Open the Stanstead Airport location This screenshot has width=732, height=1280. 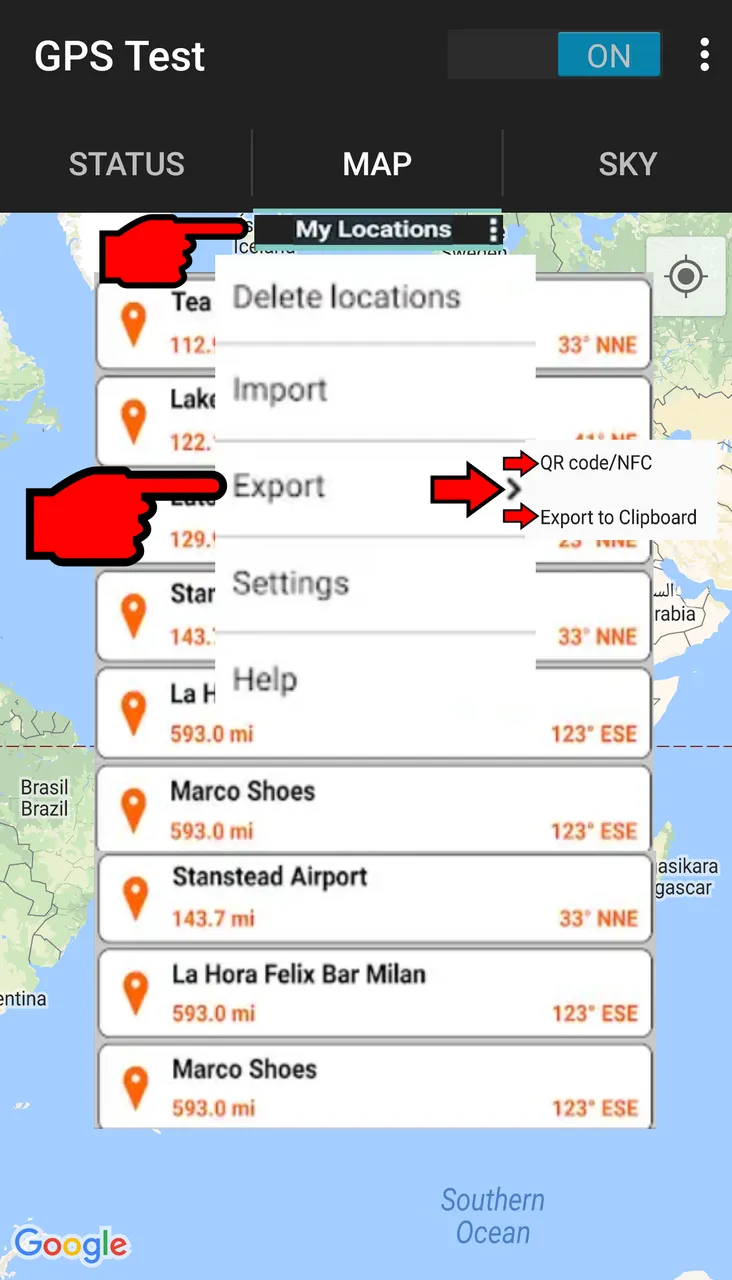[x=374, y=896]
